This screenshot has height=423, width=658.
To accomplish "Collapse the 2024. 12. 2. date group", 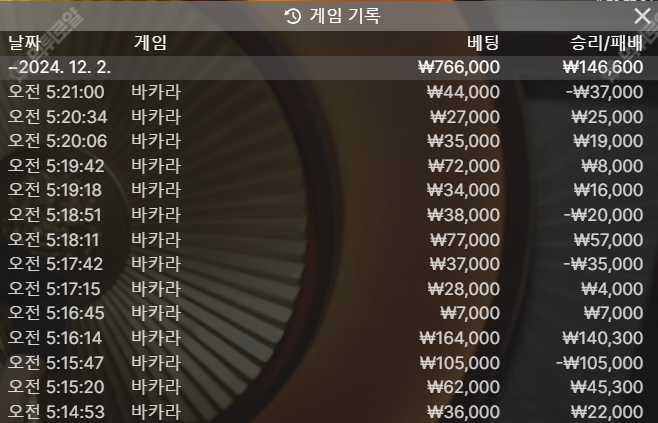I will coord(60,67).
